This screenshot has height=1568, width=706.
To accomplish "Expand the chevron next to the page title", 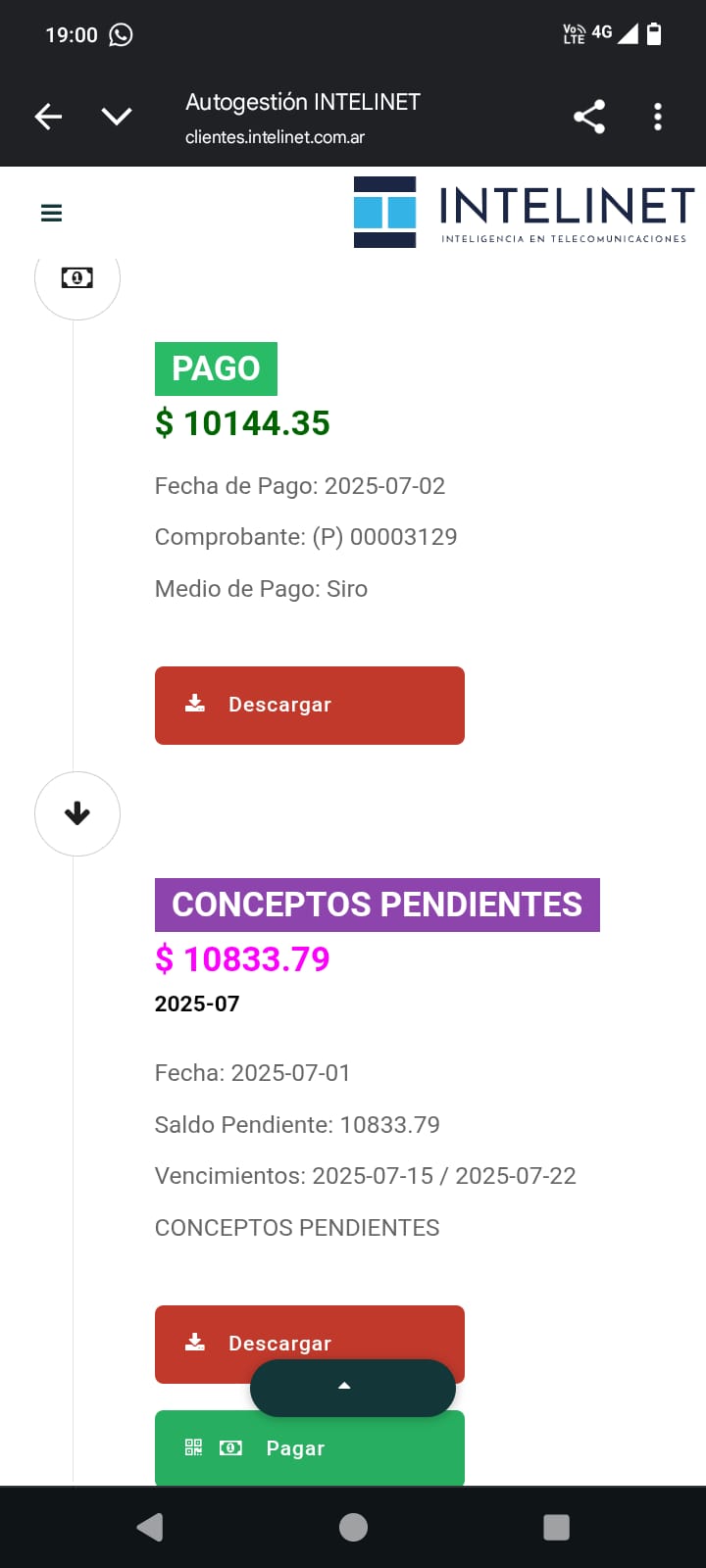I will pos(117,117).
